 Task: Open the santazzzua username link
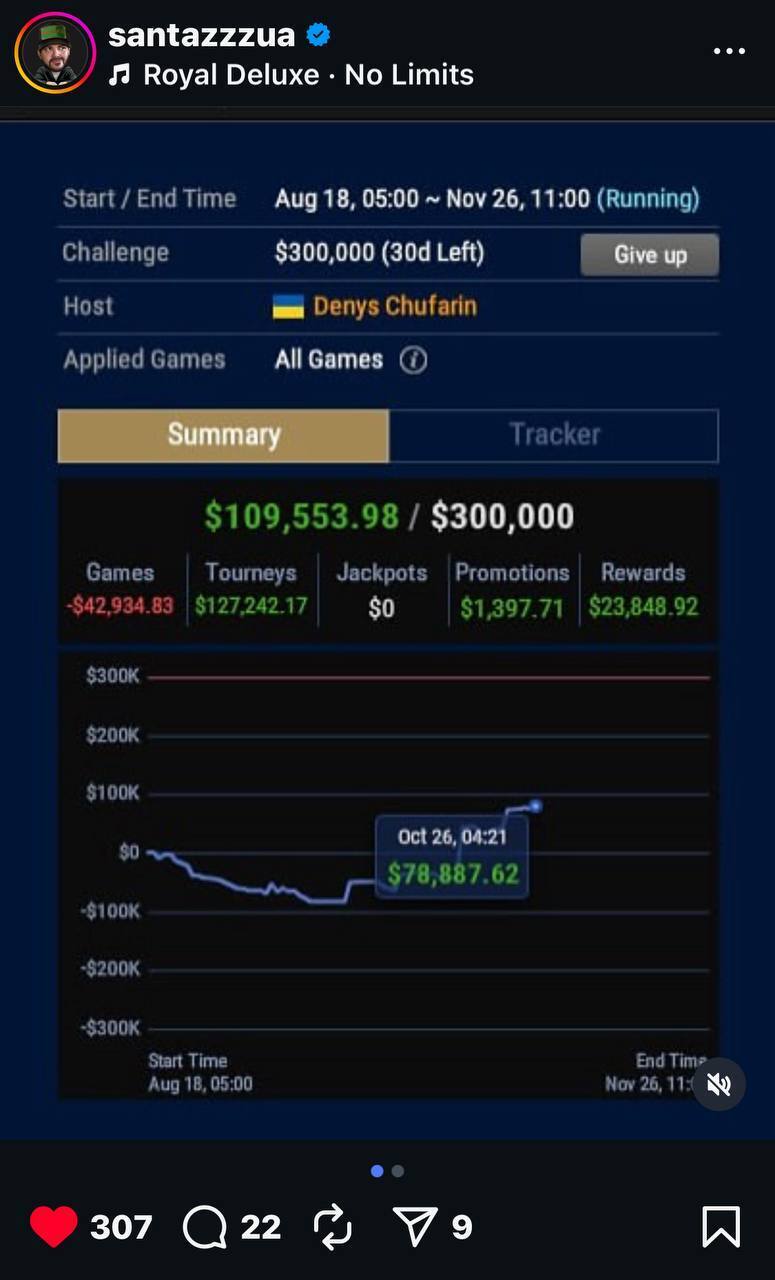click(x=201, y=35)
